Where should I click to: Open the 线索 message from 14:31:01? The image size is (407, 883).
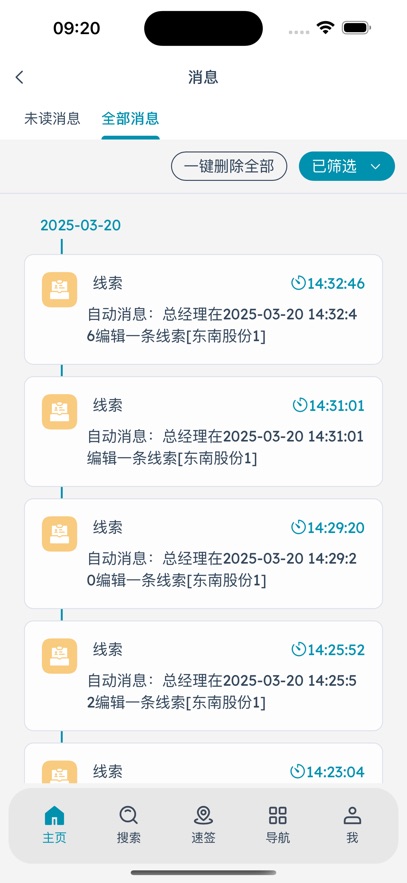click(203, 431)
